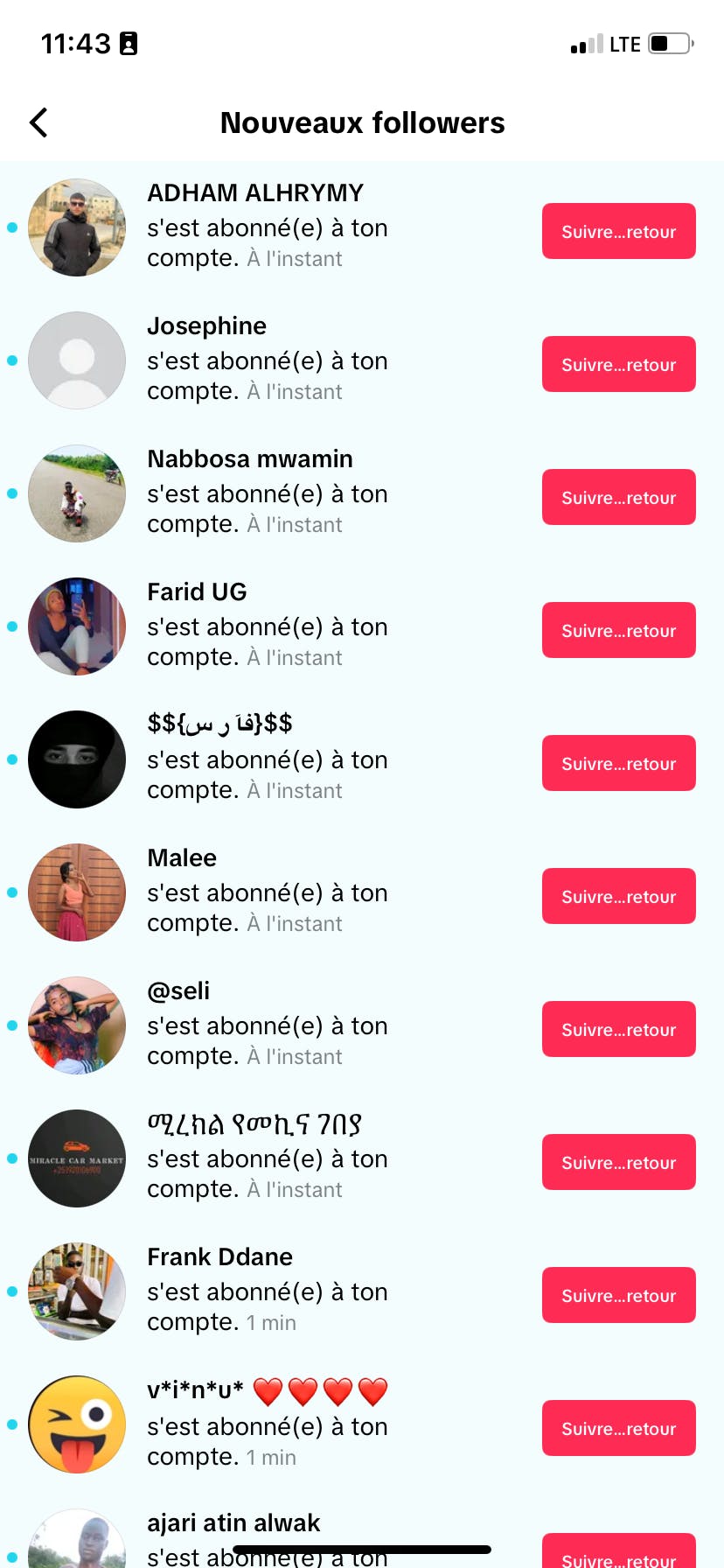Open Frank Ddane's follower notification

point(267,1291)
